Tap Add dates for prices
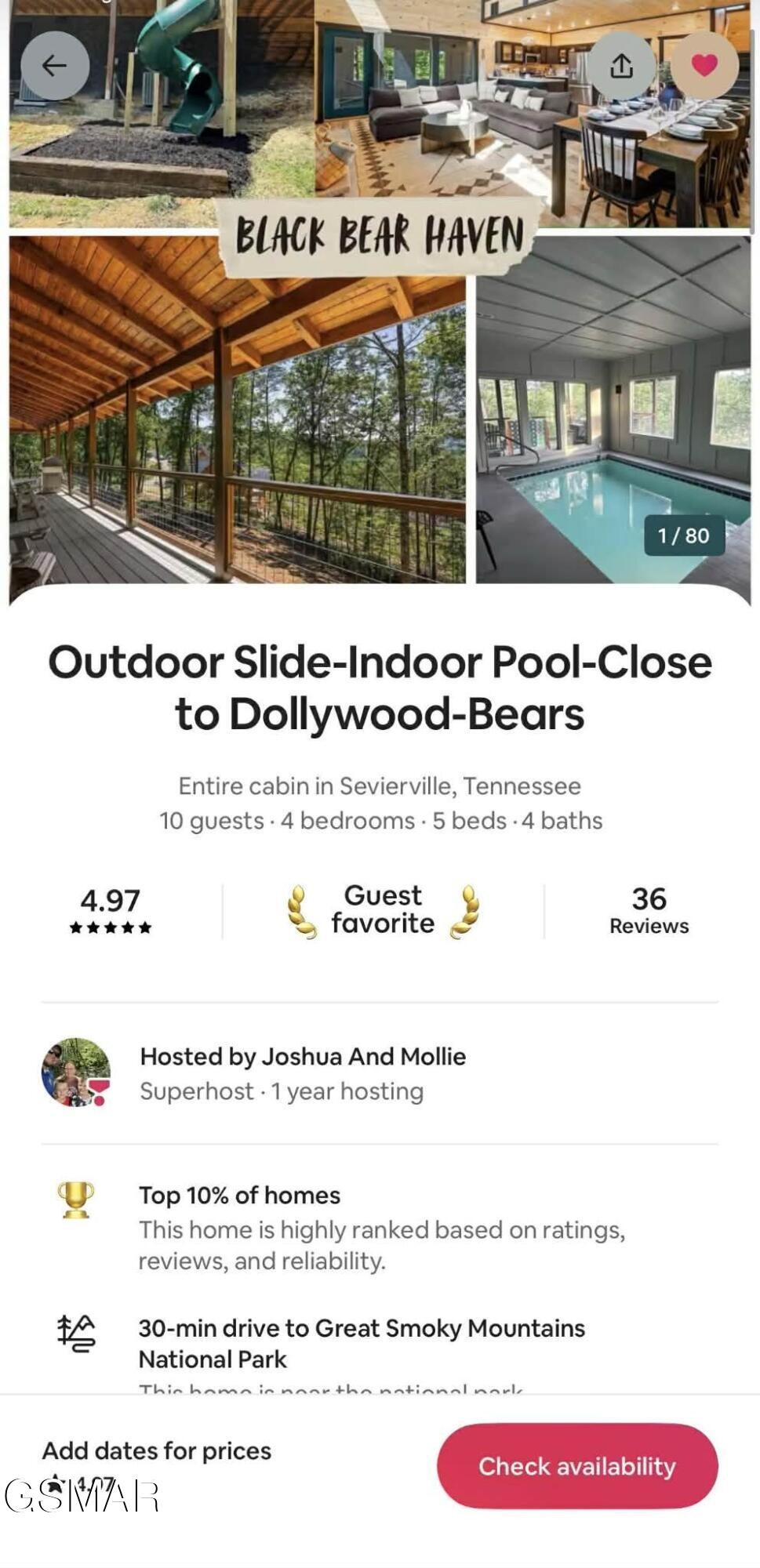Image resolution: width=760 pixels, height=1568 pixels. pyautogui.click(x=157, y=1451)
